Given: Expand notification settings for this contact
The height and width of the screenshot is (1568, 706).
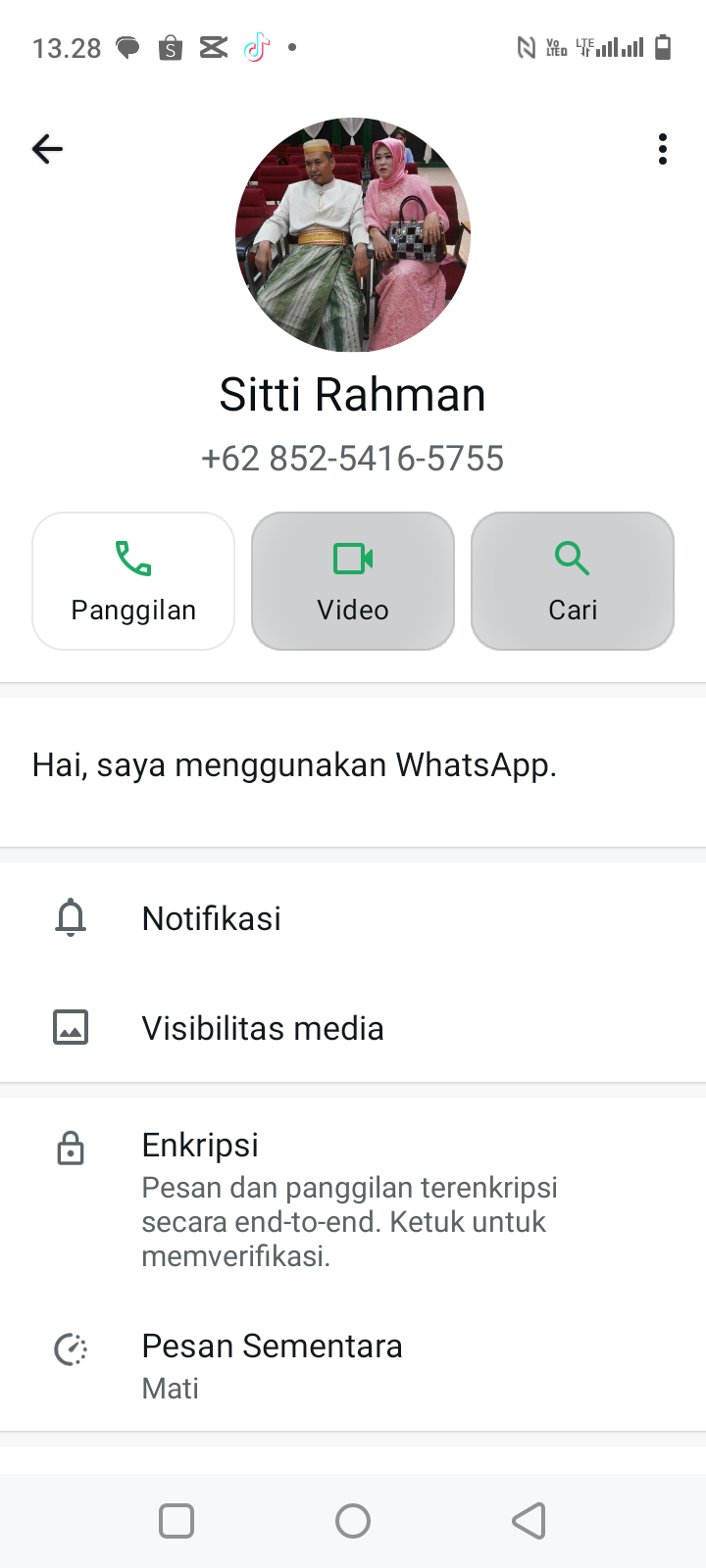Looking at the screenshot, I should click(x=211, y=917).
